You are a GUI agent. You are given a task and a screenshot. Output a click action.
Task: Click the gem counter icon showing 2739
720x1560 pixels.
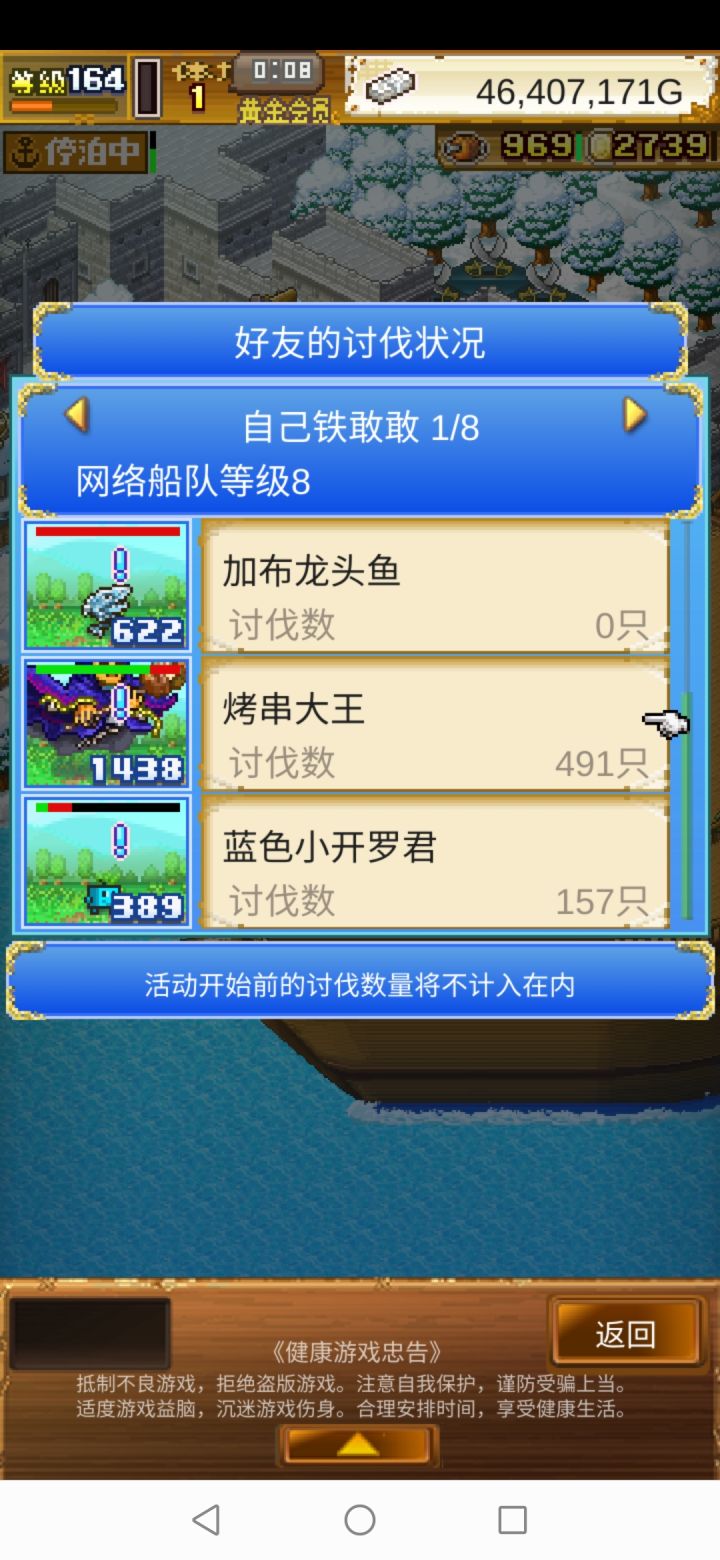pyautogui.click(x=600, y=147)
